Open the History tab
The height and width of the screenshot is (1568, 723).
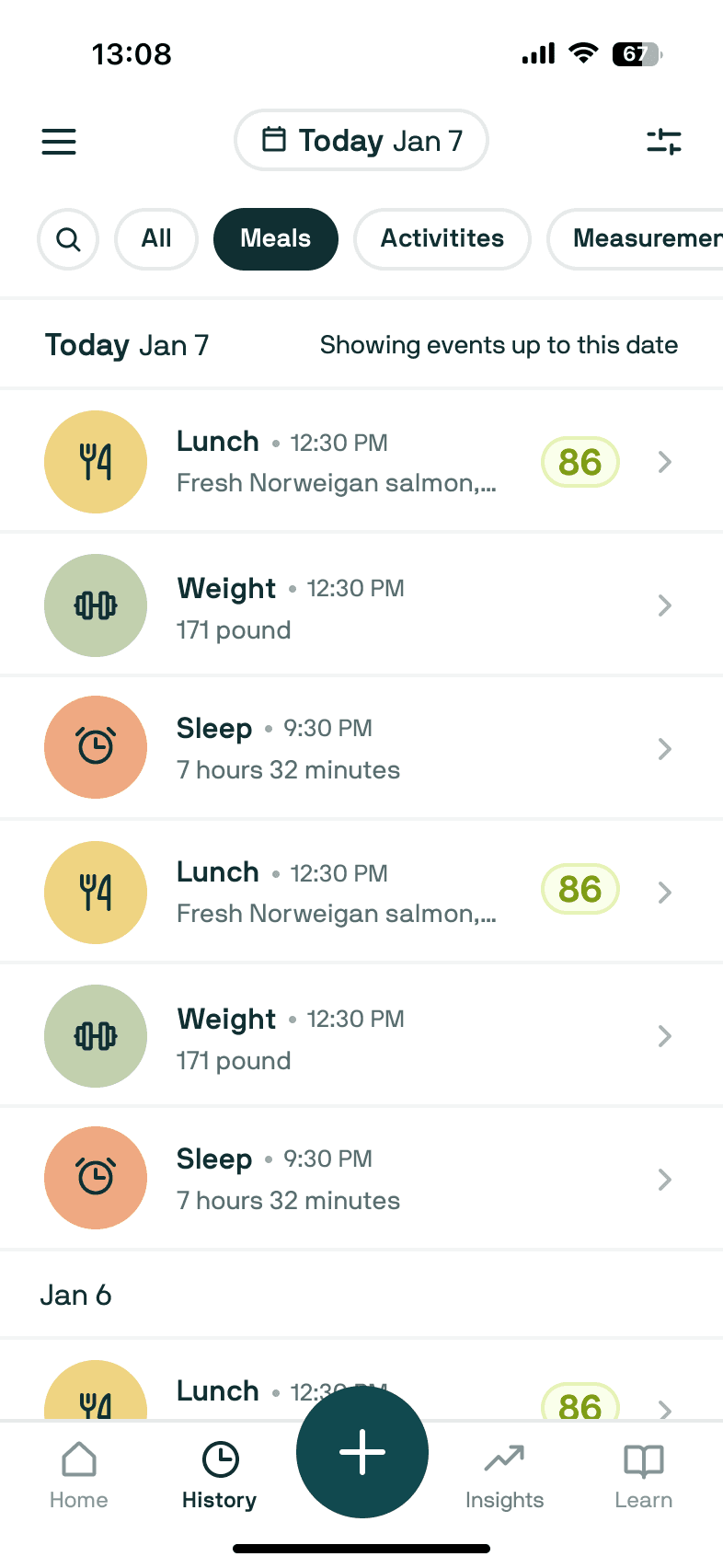[219, 1476]
